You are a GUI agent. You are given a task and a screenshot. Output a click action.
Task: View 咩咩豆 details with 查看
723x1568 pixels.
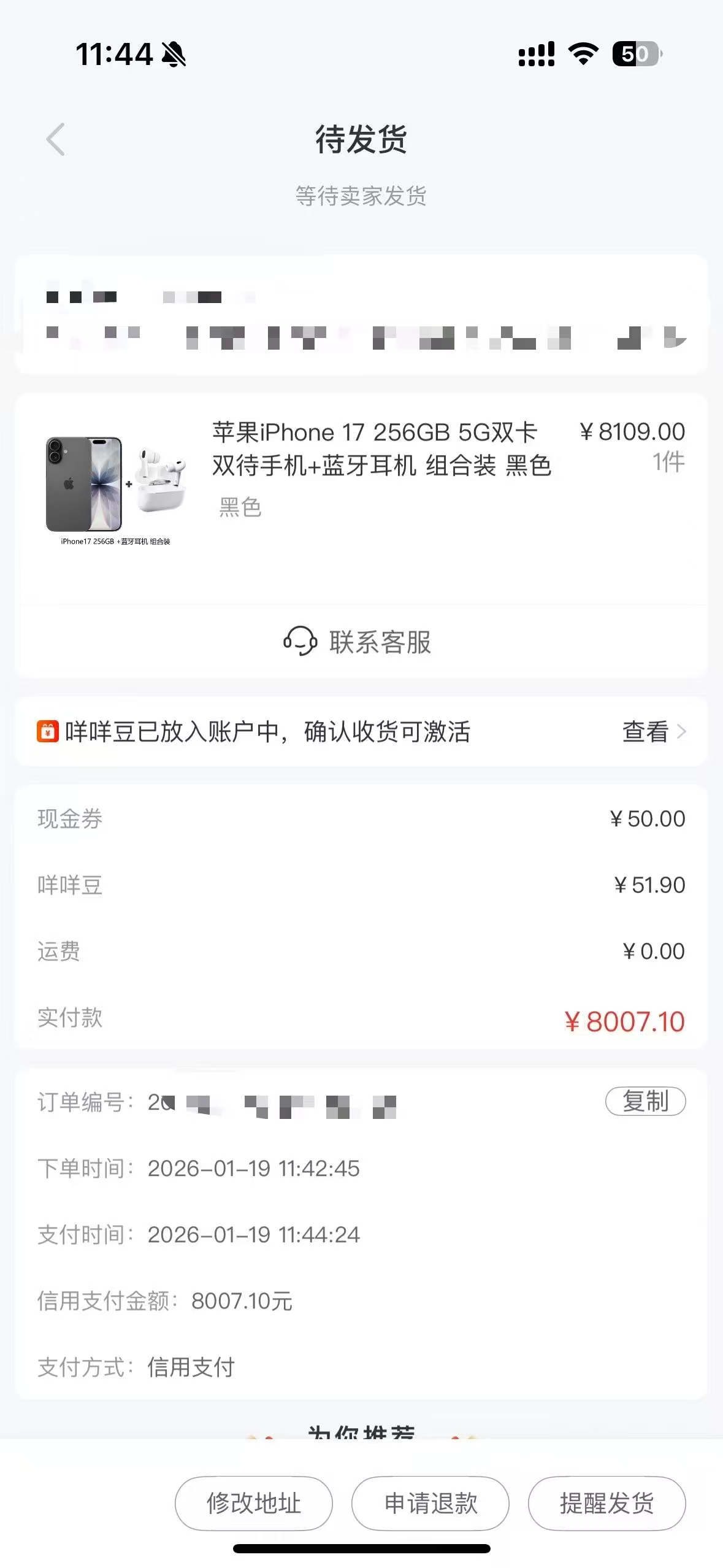(652, 732)
